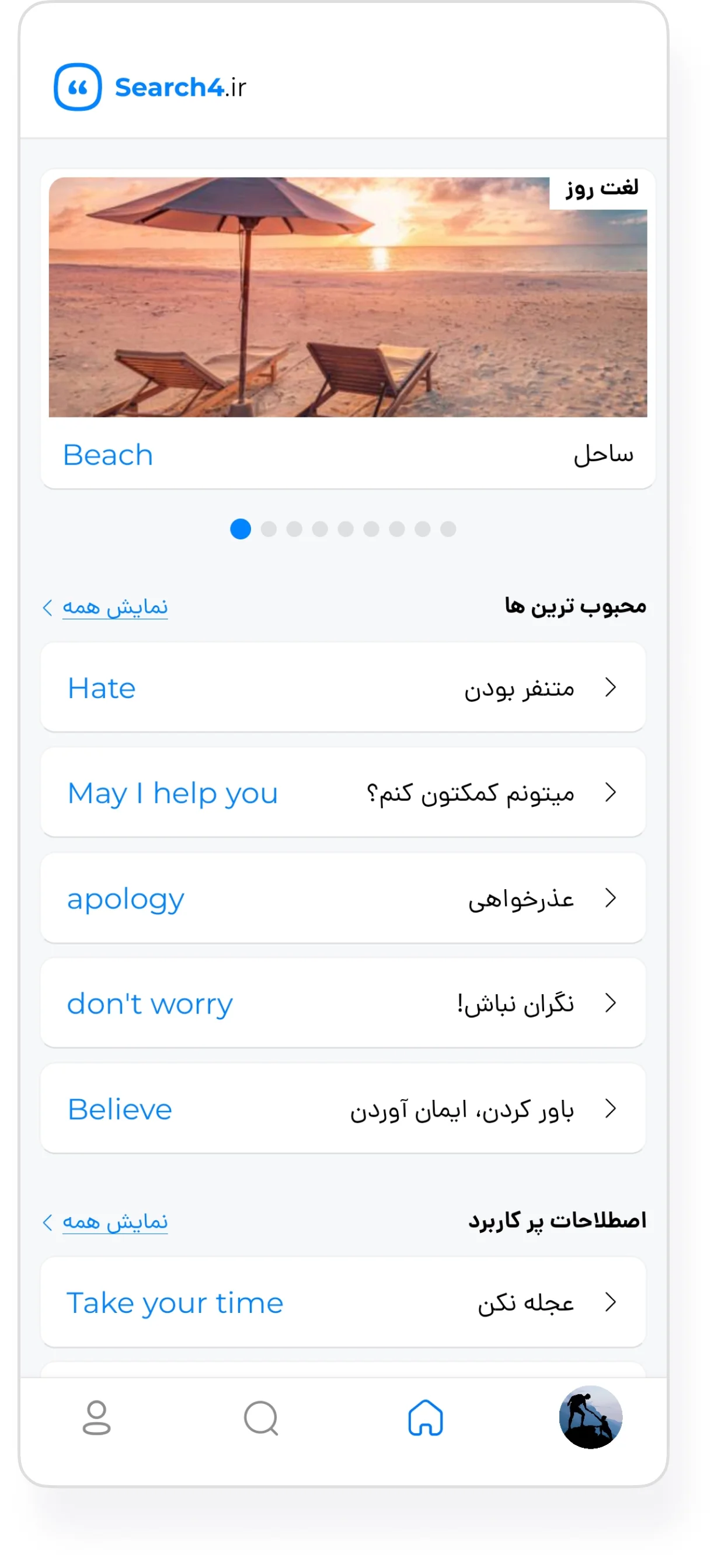Switch to the home tab
Image resolution: width=721 pixels, height=1568 pixels.
click(x=426, y=1417)
